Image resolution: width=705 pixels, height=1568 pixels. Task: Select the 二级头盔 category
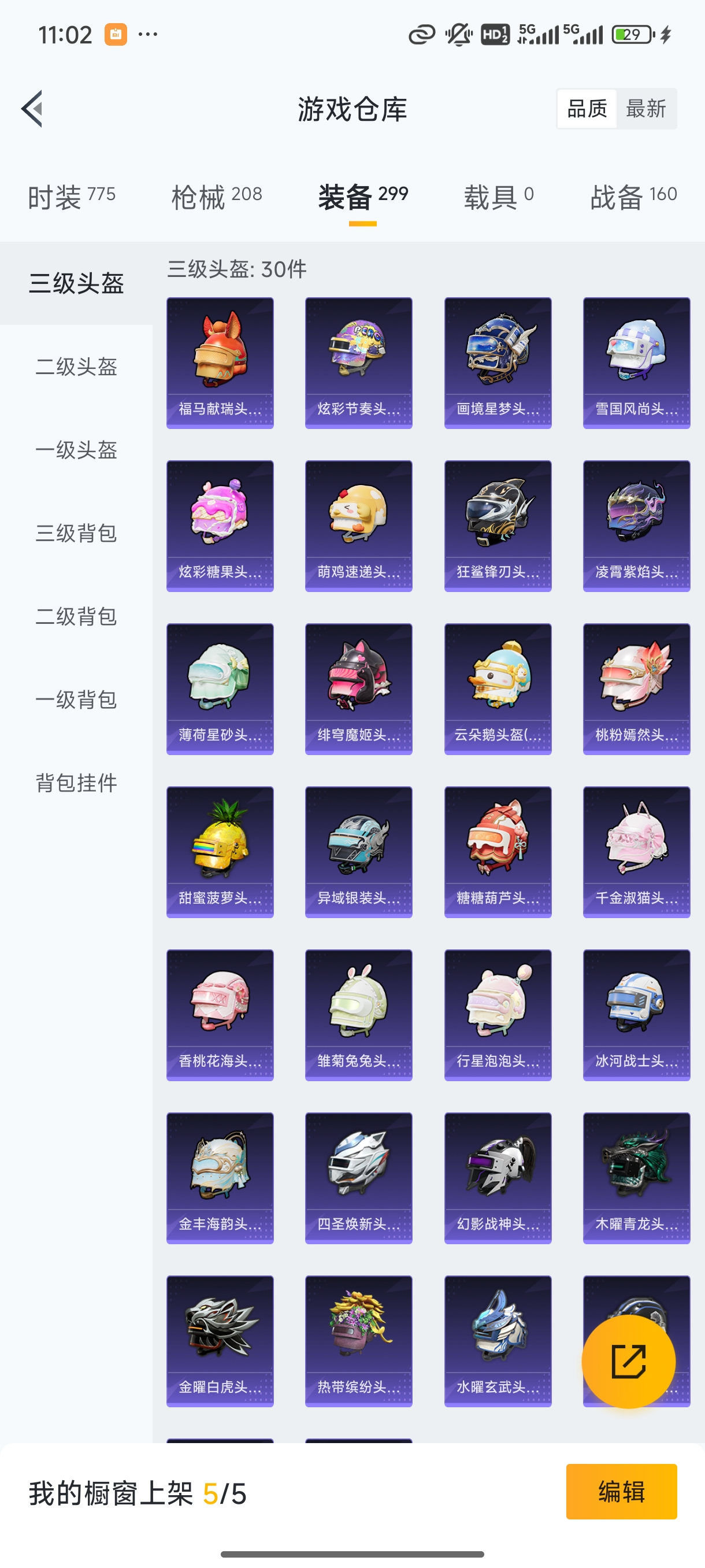76,367
